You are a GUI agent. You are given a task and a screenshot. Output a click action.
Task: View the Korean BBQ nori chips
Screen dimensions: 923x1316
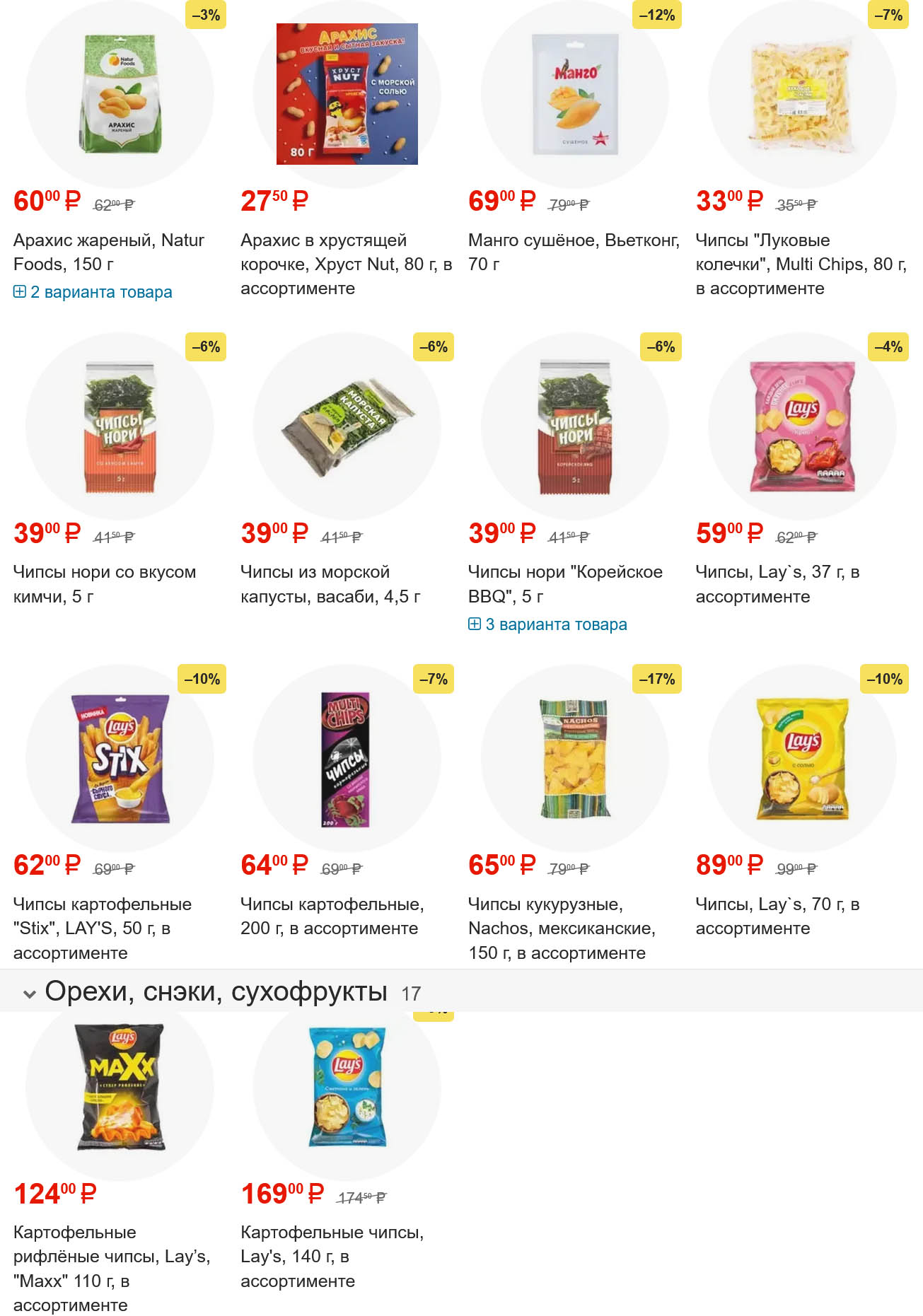click(564, 583)
